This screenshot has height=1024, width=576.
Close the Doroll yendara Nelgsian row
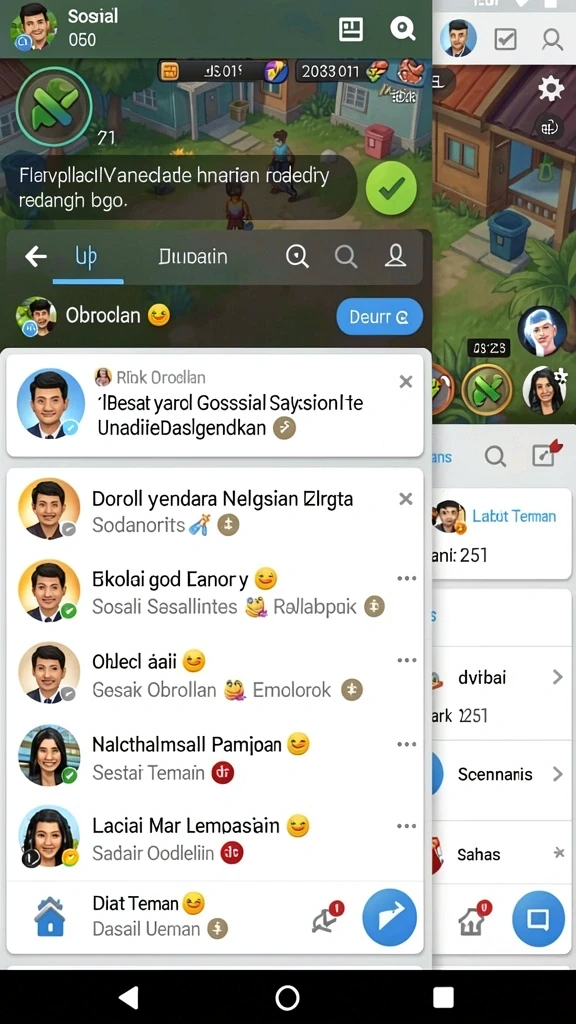pyautogui.click(x=406, y=500)
